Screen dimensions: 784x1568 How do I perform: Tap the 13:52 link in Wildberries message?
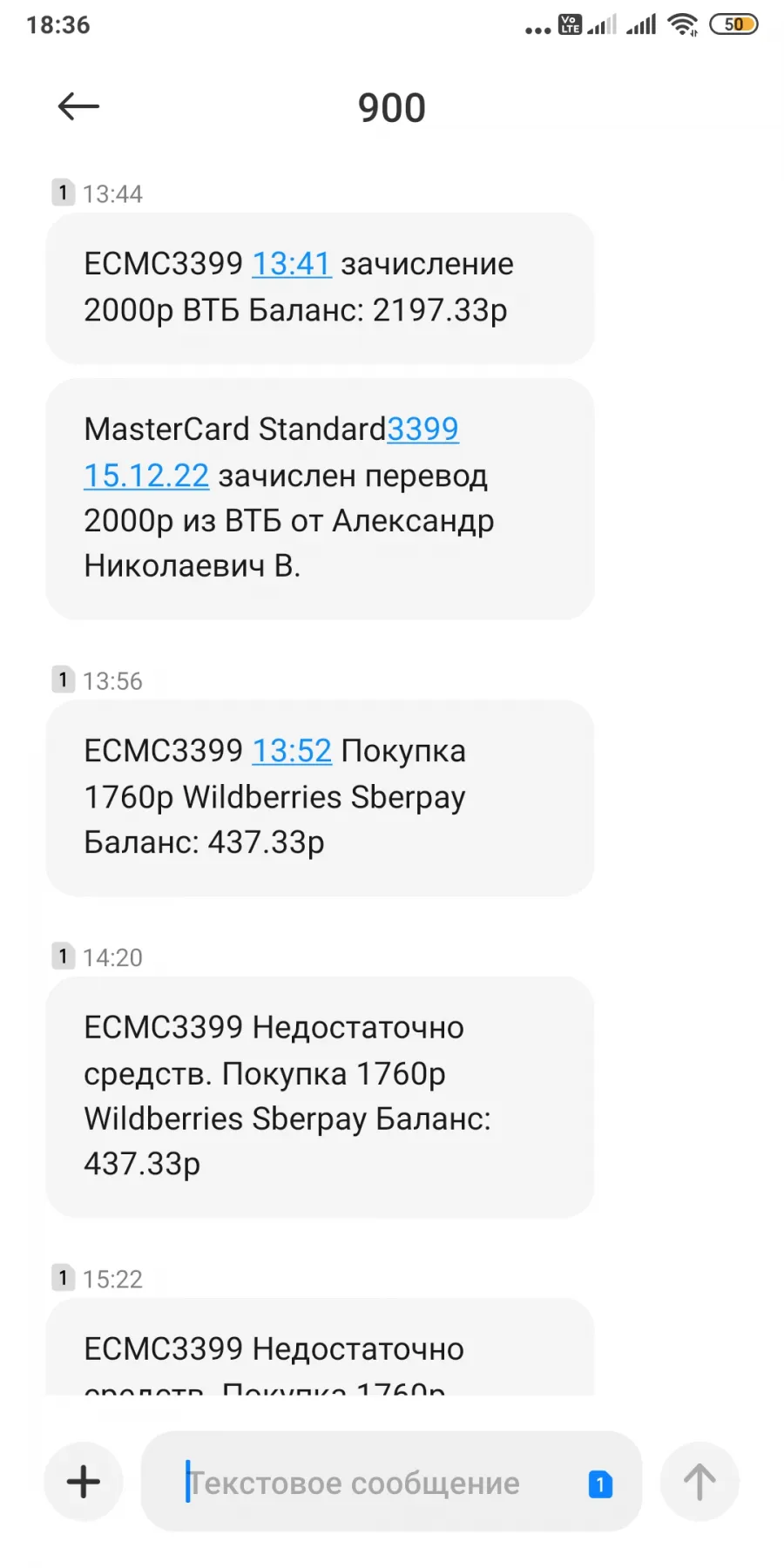[292, 751]
